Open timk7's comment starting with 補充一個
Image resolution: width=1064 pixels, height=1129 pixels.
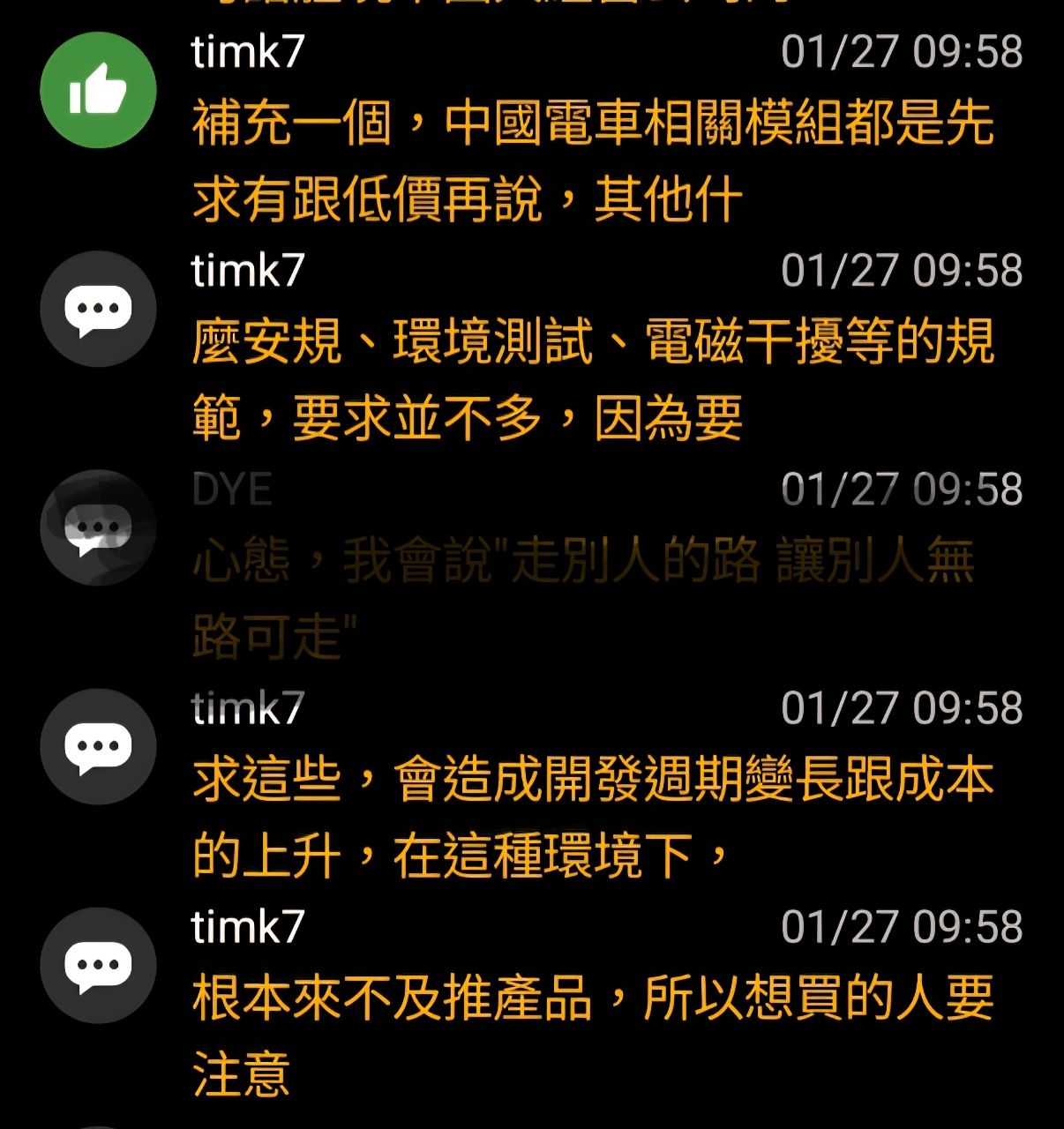coord(593,161)
